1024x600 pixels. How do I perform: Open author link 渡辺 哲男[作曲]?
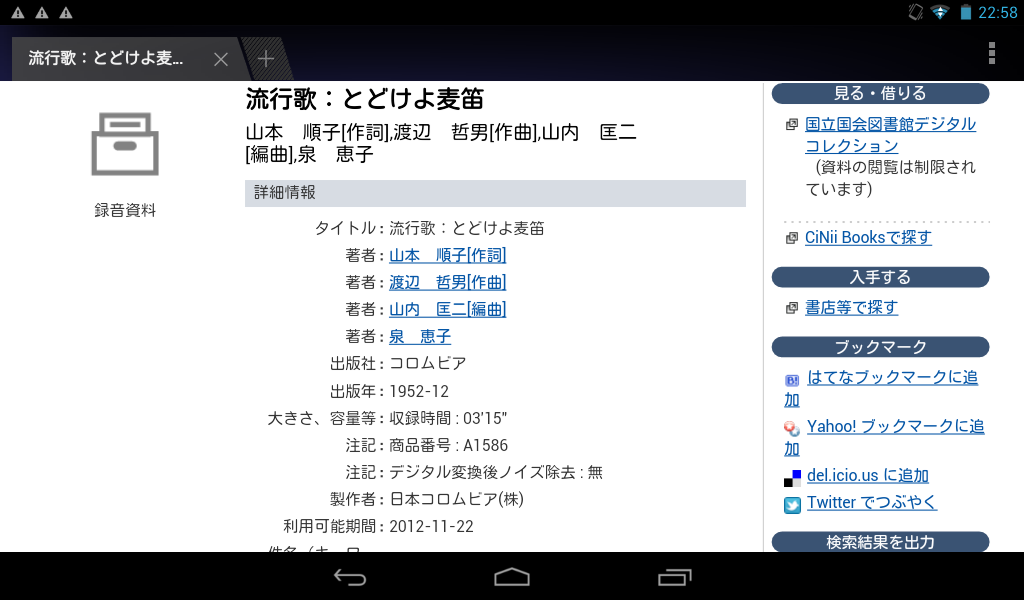tap(447, 282)
